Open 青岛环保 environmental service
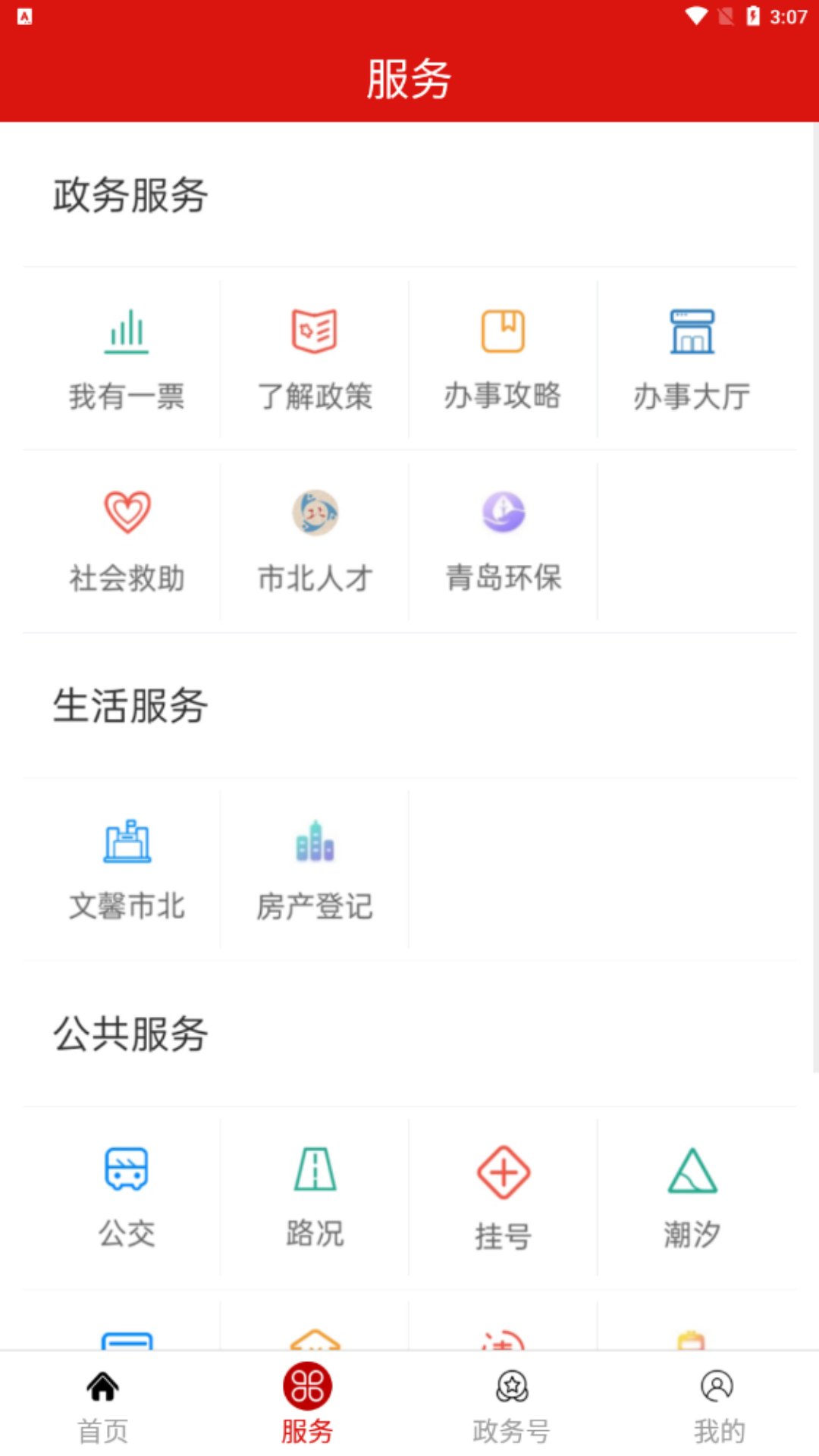The width and height of the screenshot is (819, 1456). coord(503,540)
